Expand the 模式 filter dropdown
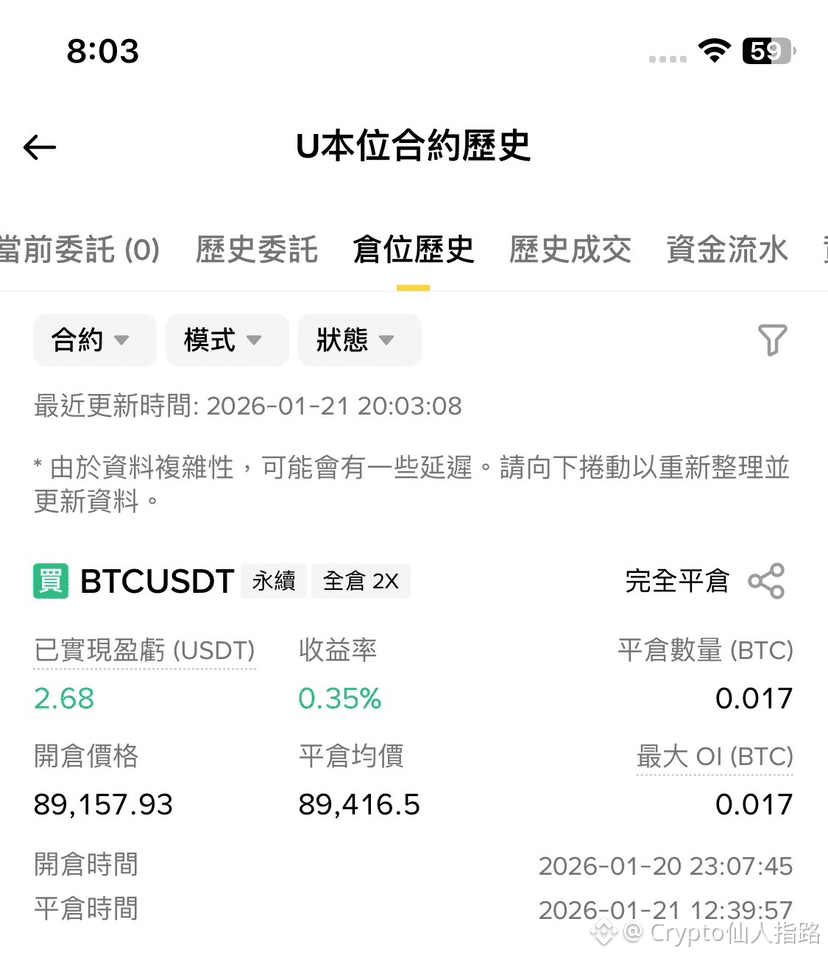The width and height of the screenshot is (828, 958). coord(226,340)
